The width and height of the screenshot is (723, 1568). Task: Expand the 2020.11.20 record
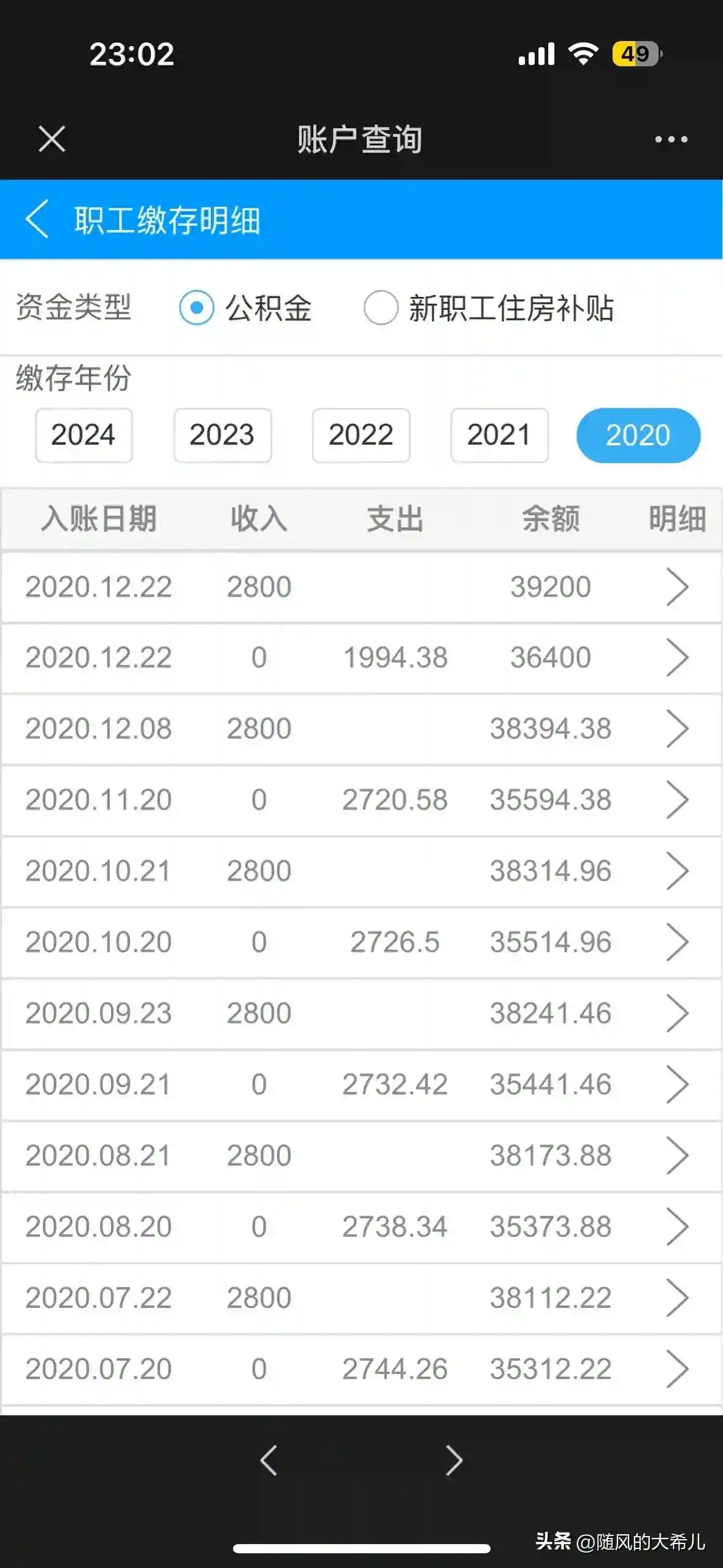(677, 800)
